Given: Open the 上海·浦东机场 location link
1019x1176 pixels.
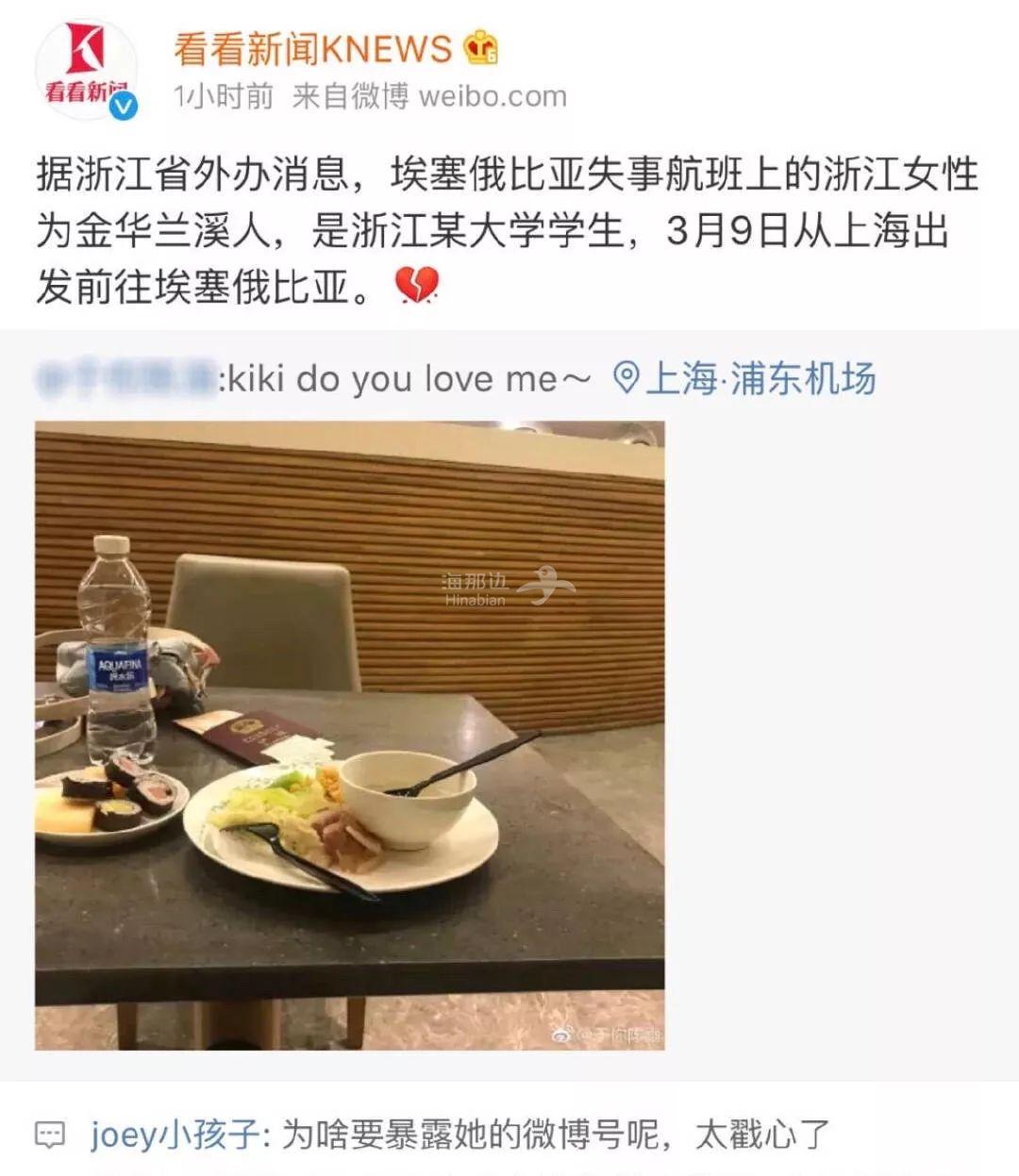Looking at the screenshot, I should pos(744,378).
